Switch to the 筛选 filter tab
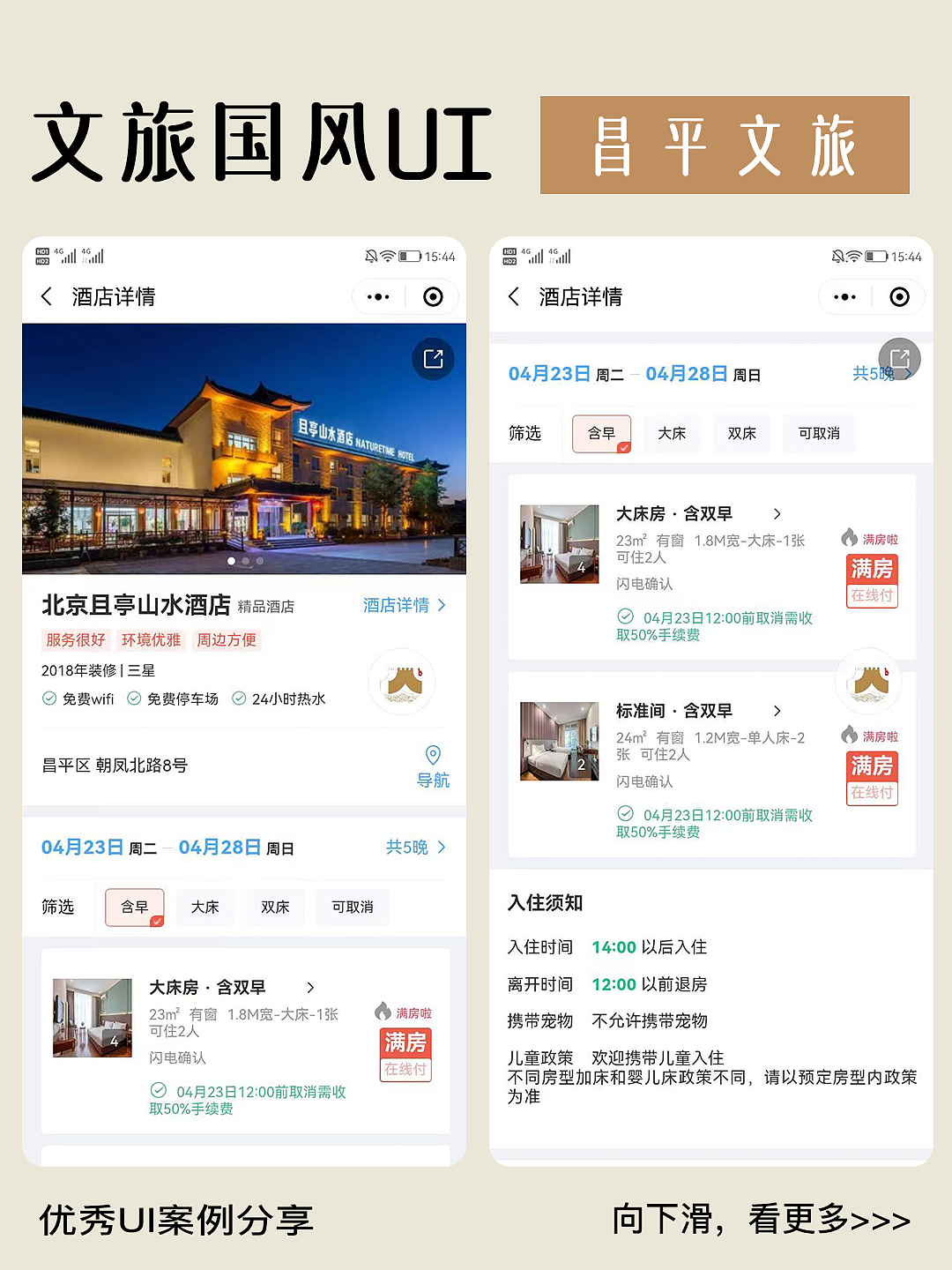The image size is (952, 1270). click(58, 908)
